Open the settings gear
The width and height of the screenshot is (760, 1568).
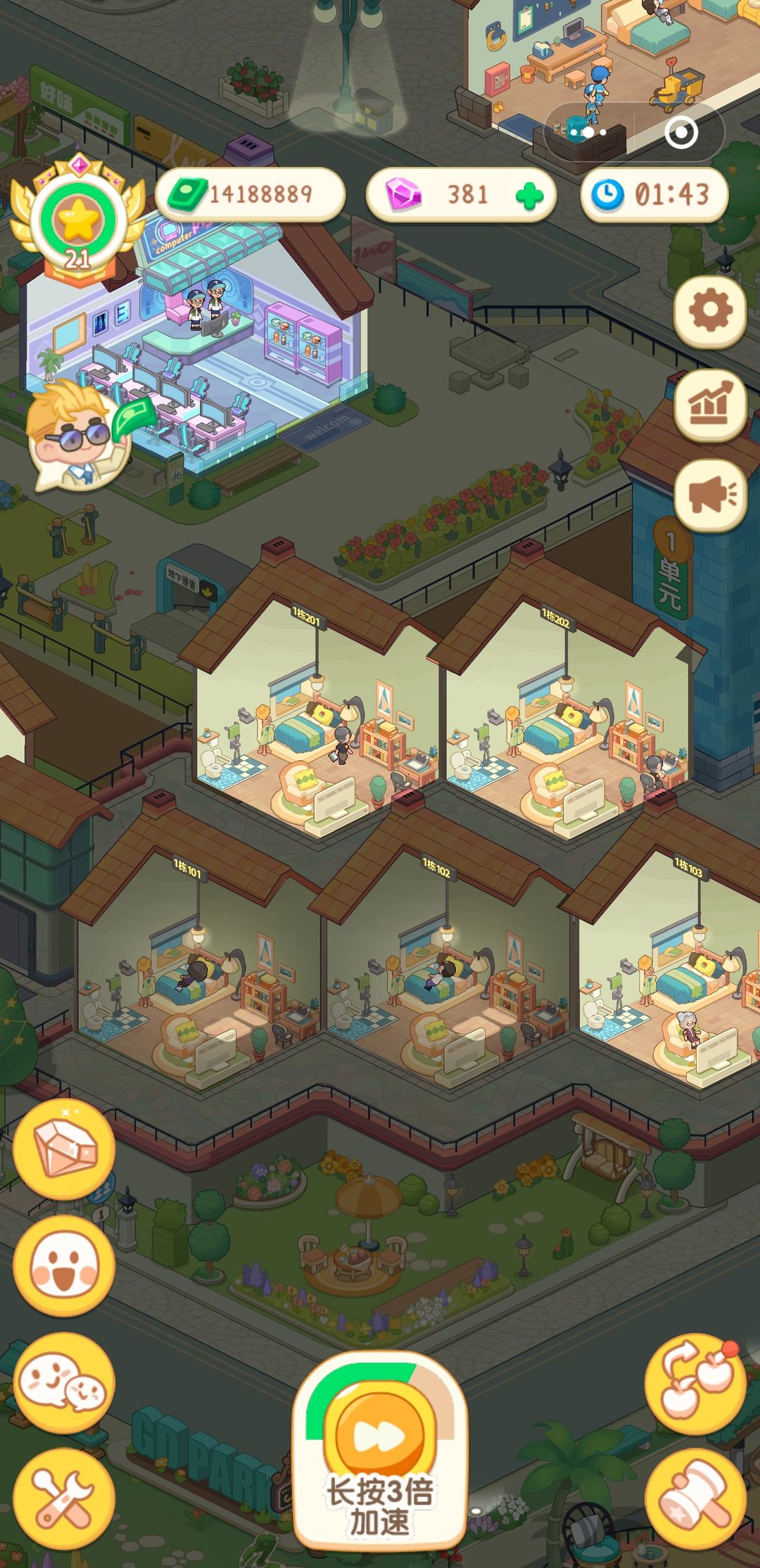(x=709, y=310)
